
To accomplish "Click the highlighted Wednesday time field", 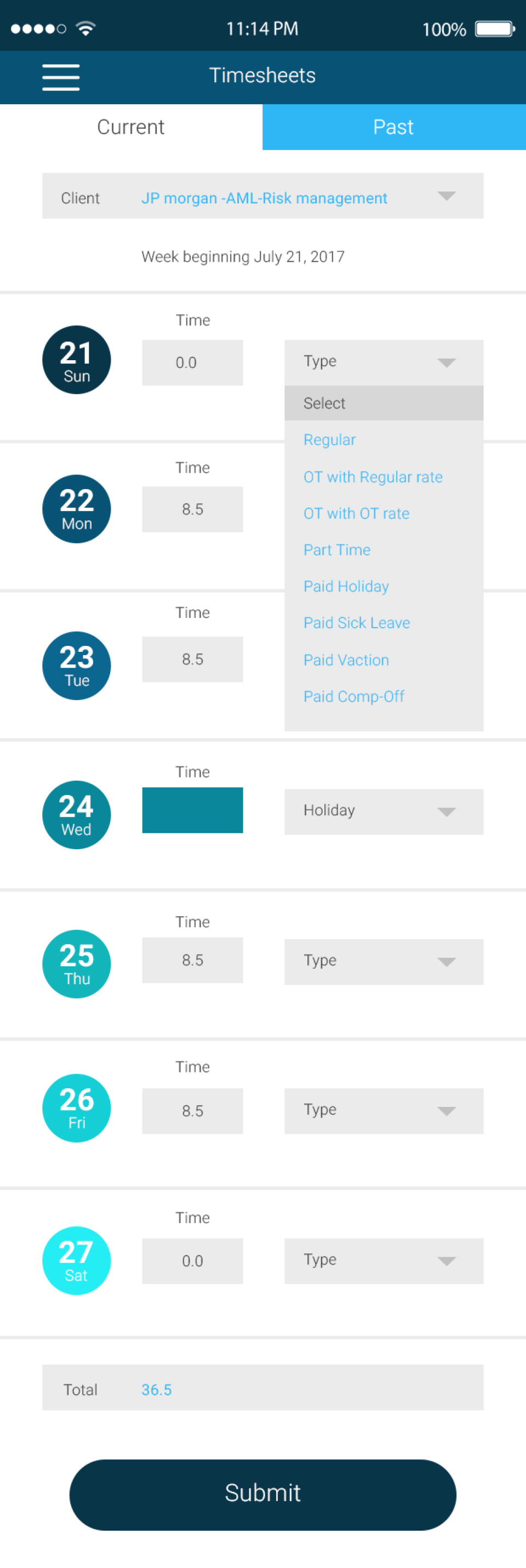I will tap(192, 810).
